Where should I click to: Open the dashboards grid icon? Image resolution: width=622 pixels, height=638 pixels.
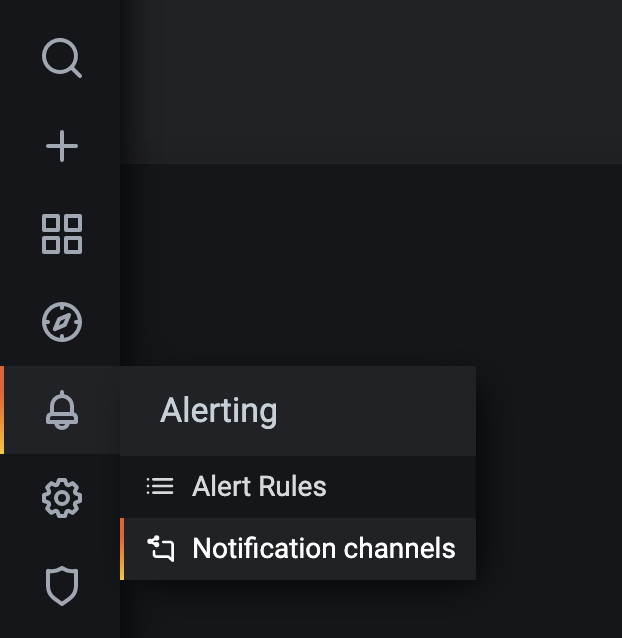tap(61, 234)
